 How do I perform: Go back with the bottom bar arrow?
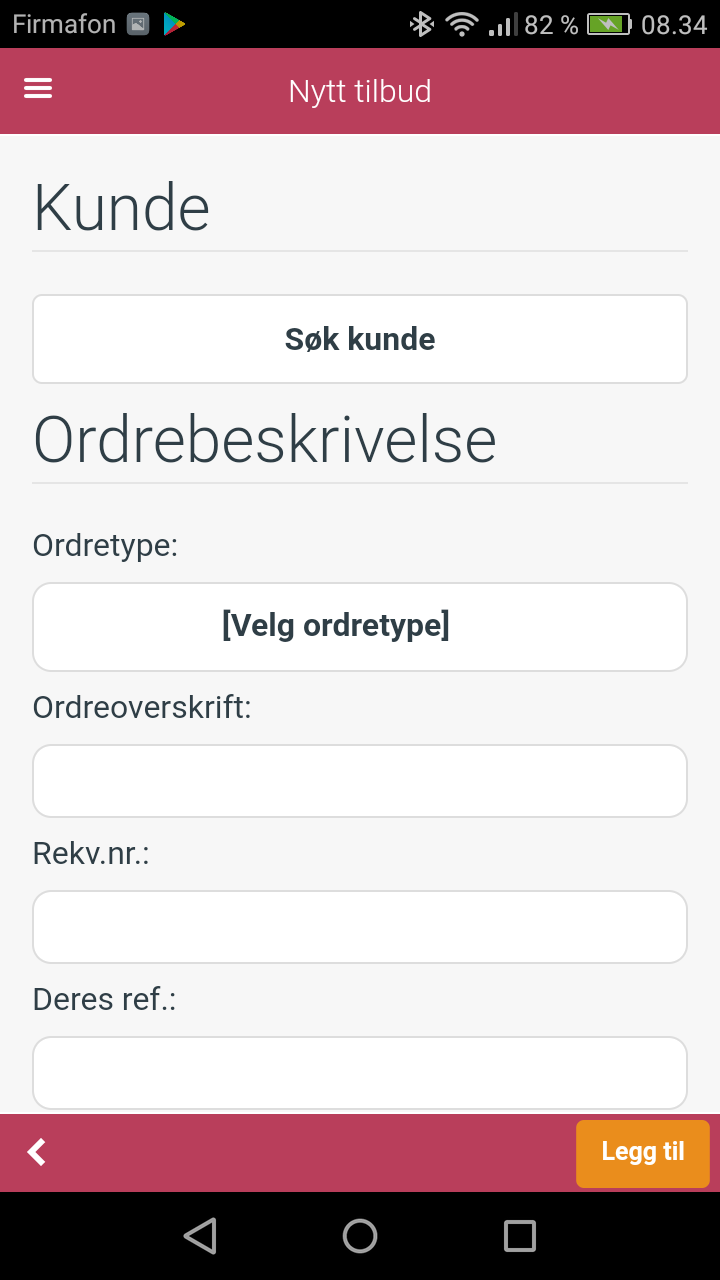click(37, 1152)
